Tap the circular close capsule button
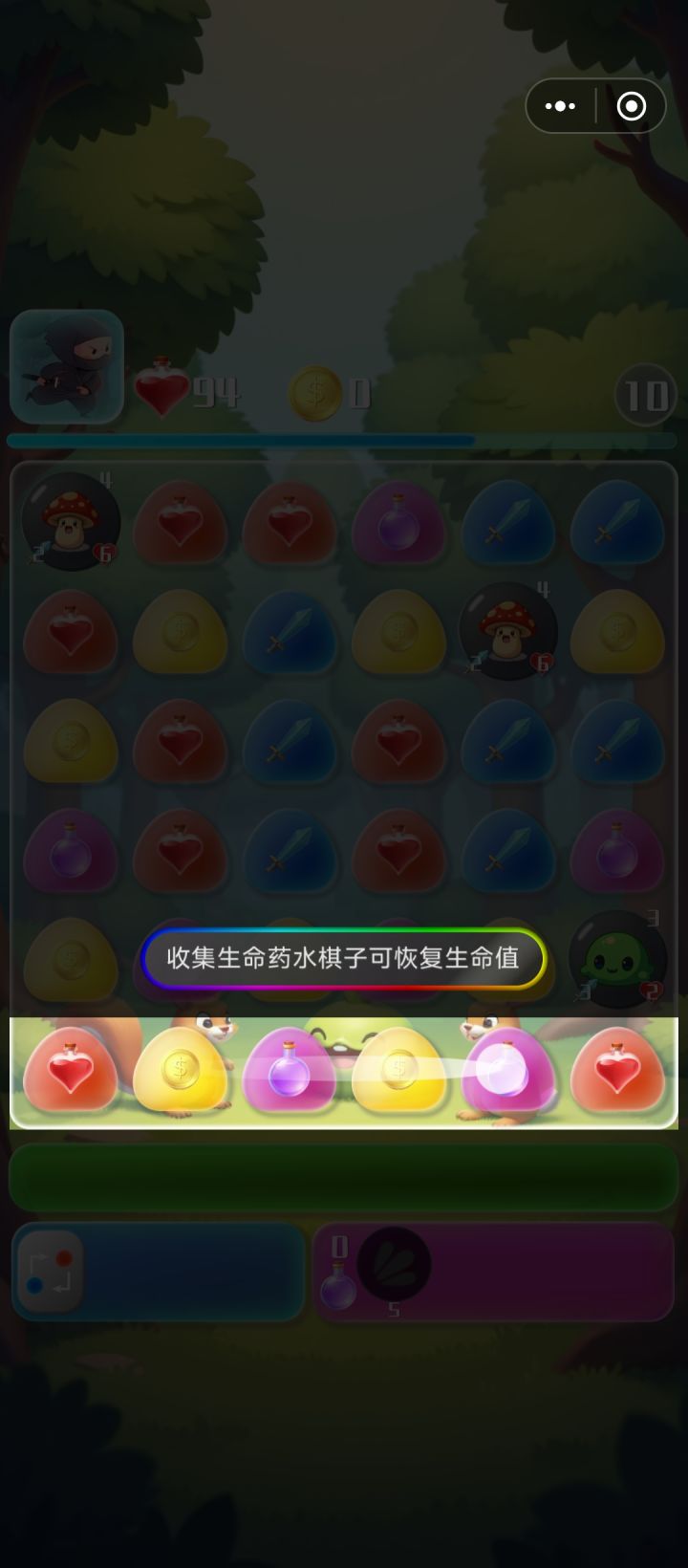Screen dimensions: 688x1568 click(x=631, y=105)
